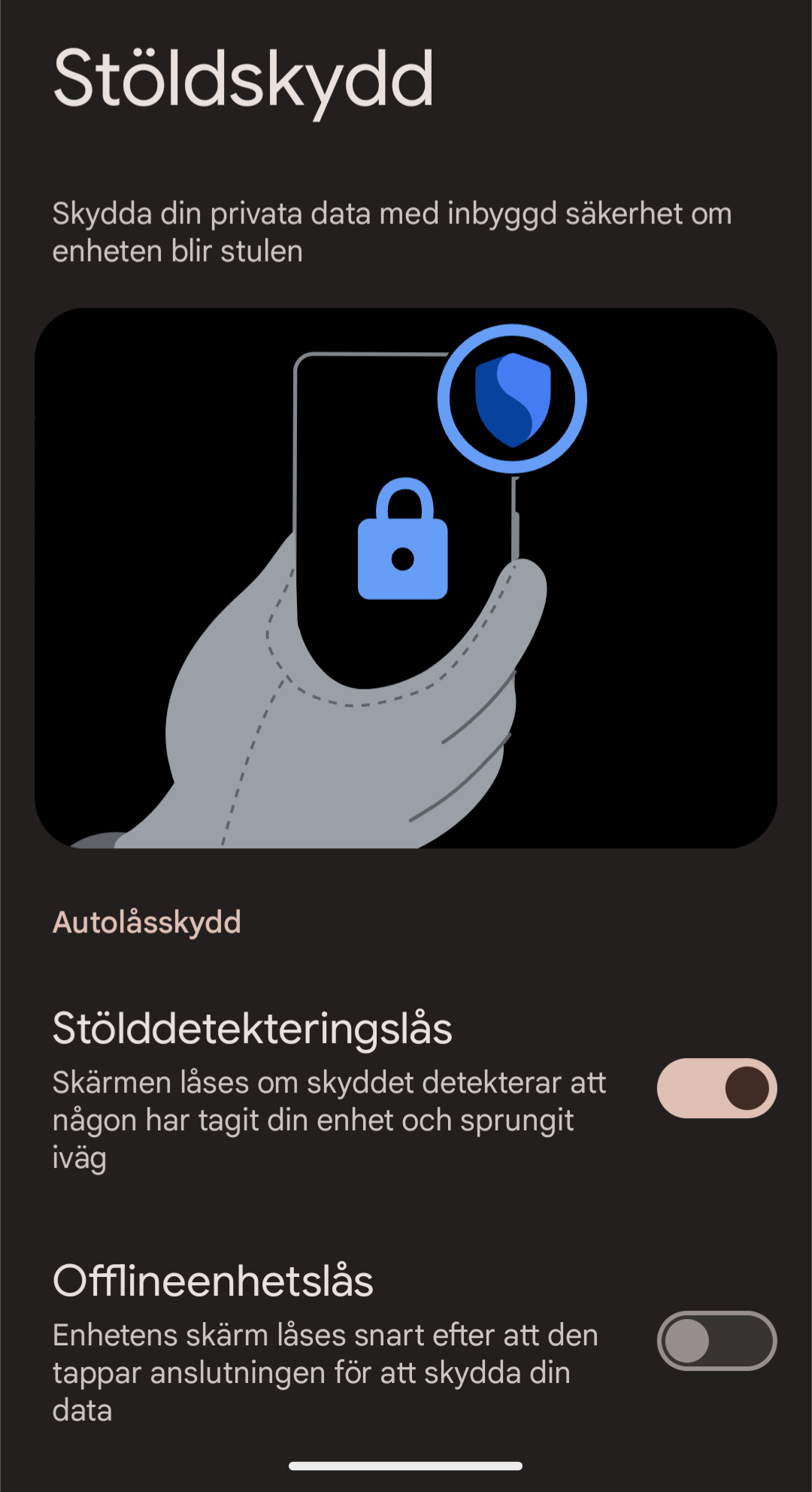Disable the Stölddetekteringslås switch
This screenshot has height=1492, width=812.
click(717, 1088)
